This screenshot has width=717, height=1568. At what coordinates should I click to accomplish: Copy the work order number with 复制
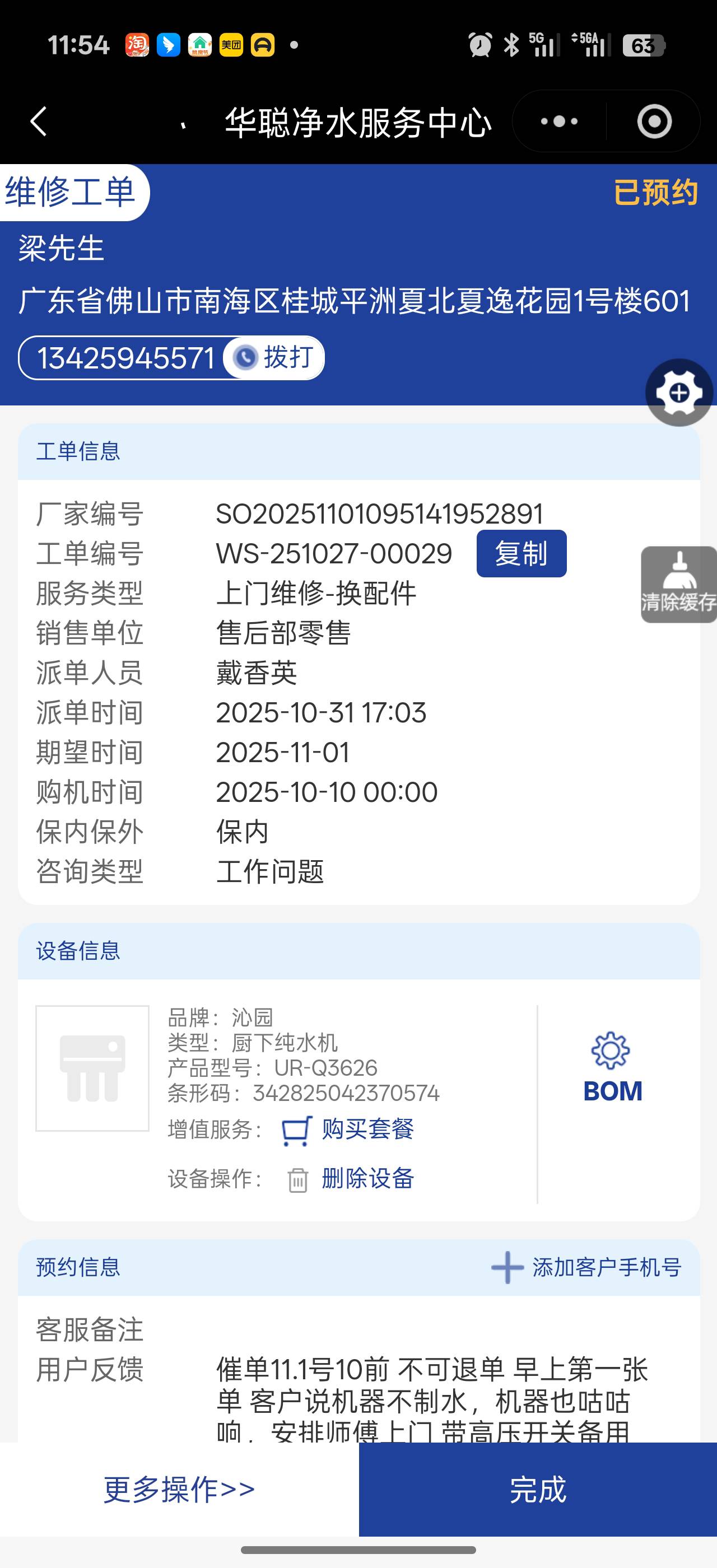pos(521,553)
